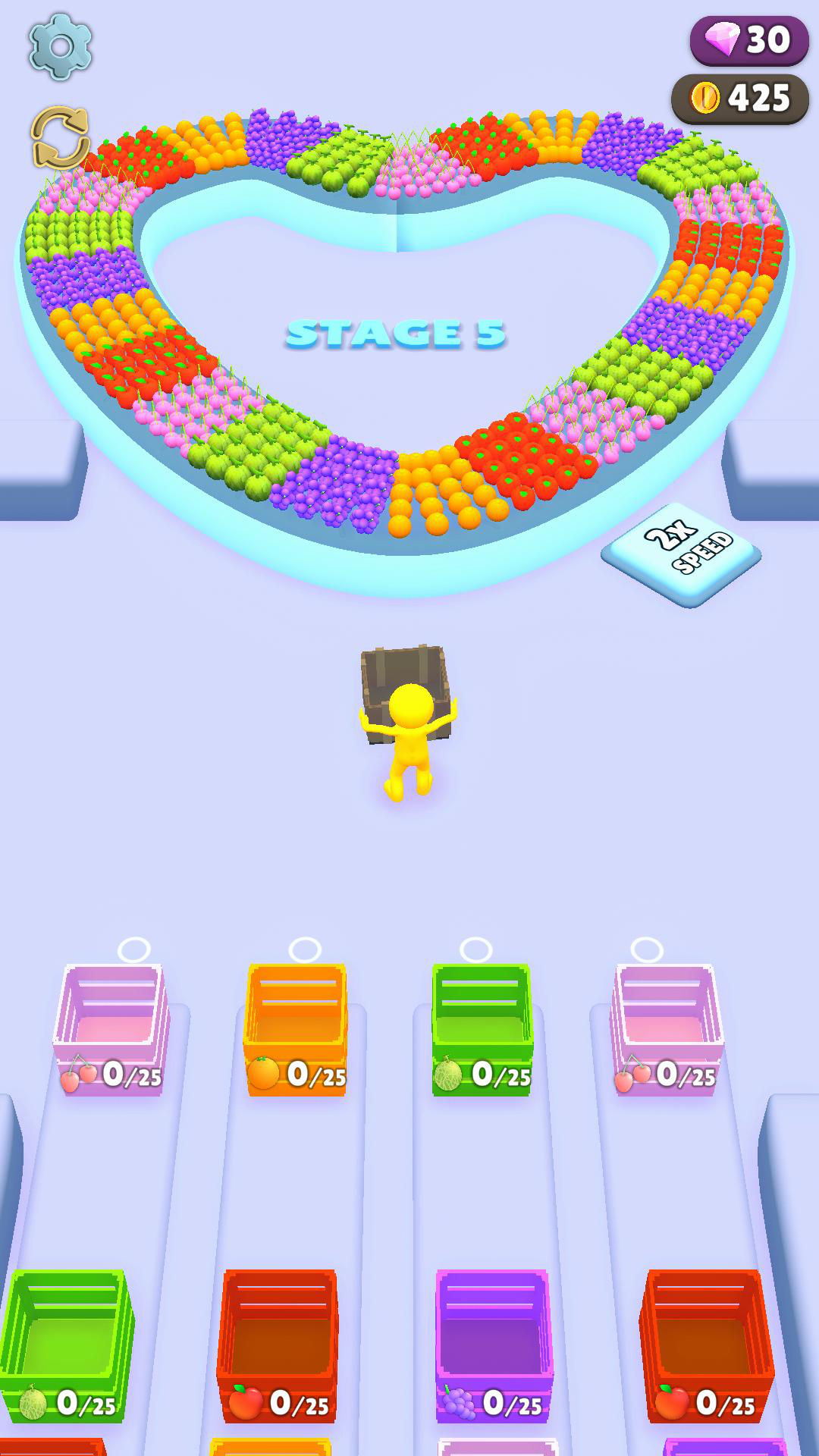Image resolution: width=819 pixels, height=1456 pixels.
Task: Click the pink cherry crate labeled 0/25
Action: 110,1016
